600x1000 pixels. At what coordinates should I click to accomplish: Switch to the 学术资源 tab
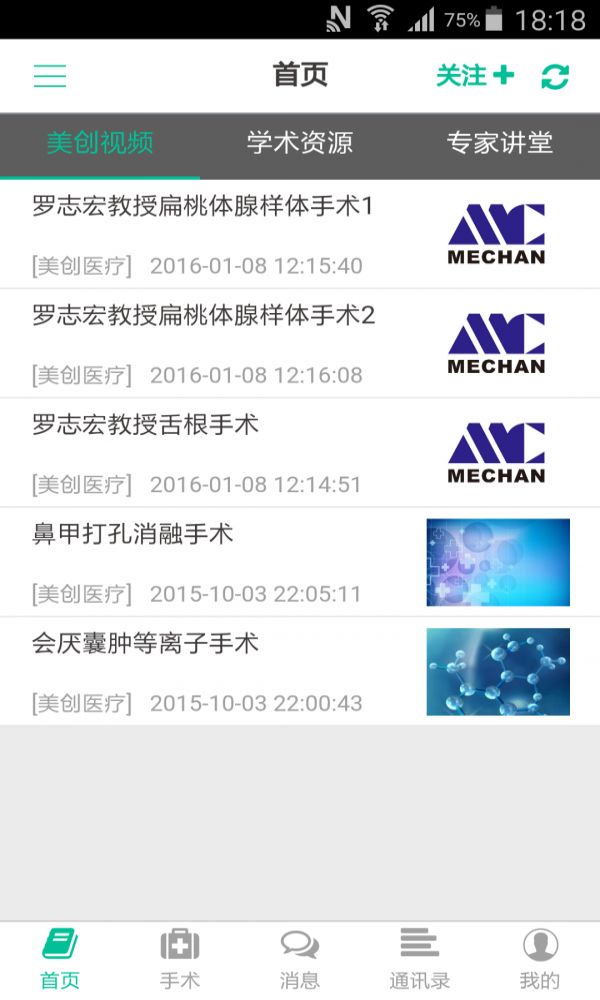point(300,143)
